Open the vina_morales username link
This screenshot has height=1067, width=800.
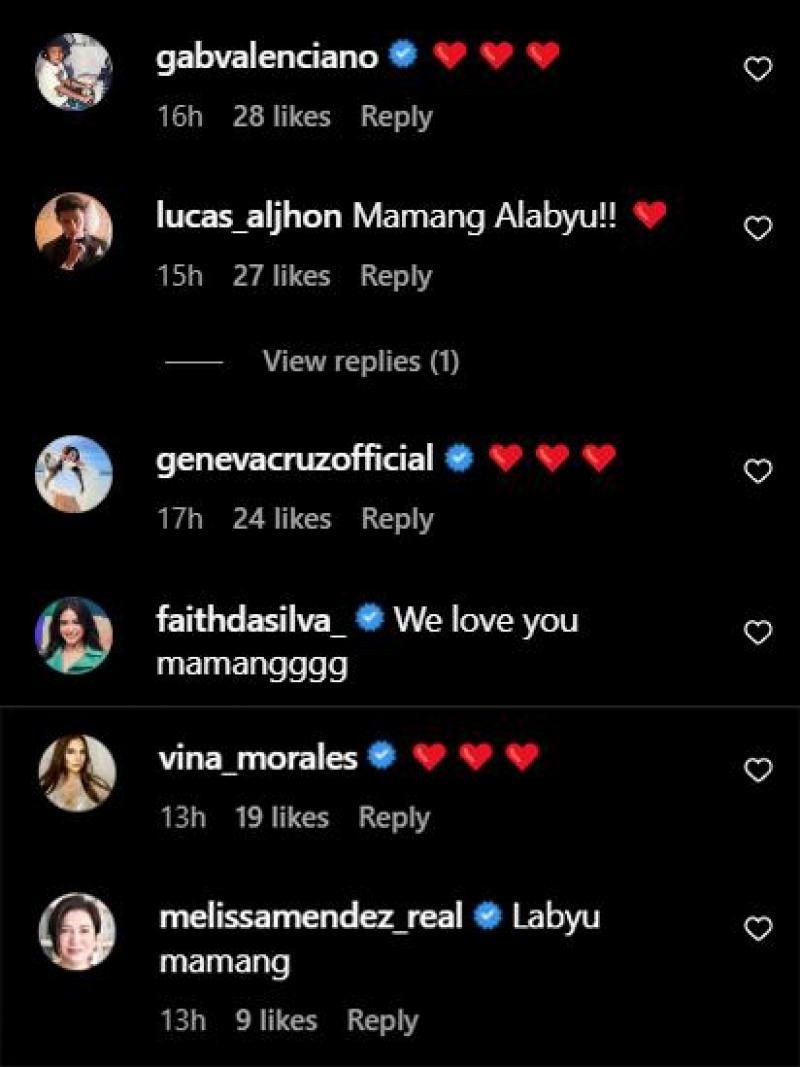click(x=258, y=758)
